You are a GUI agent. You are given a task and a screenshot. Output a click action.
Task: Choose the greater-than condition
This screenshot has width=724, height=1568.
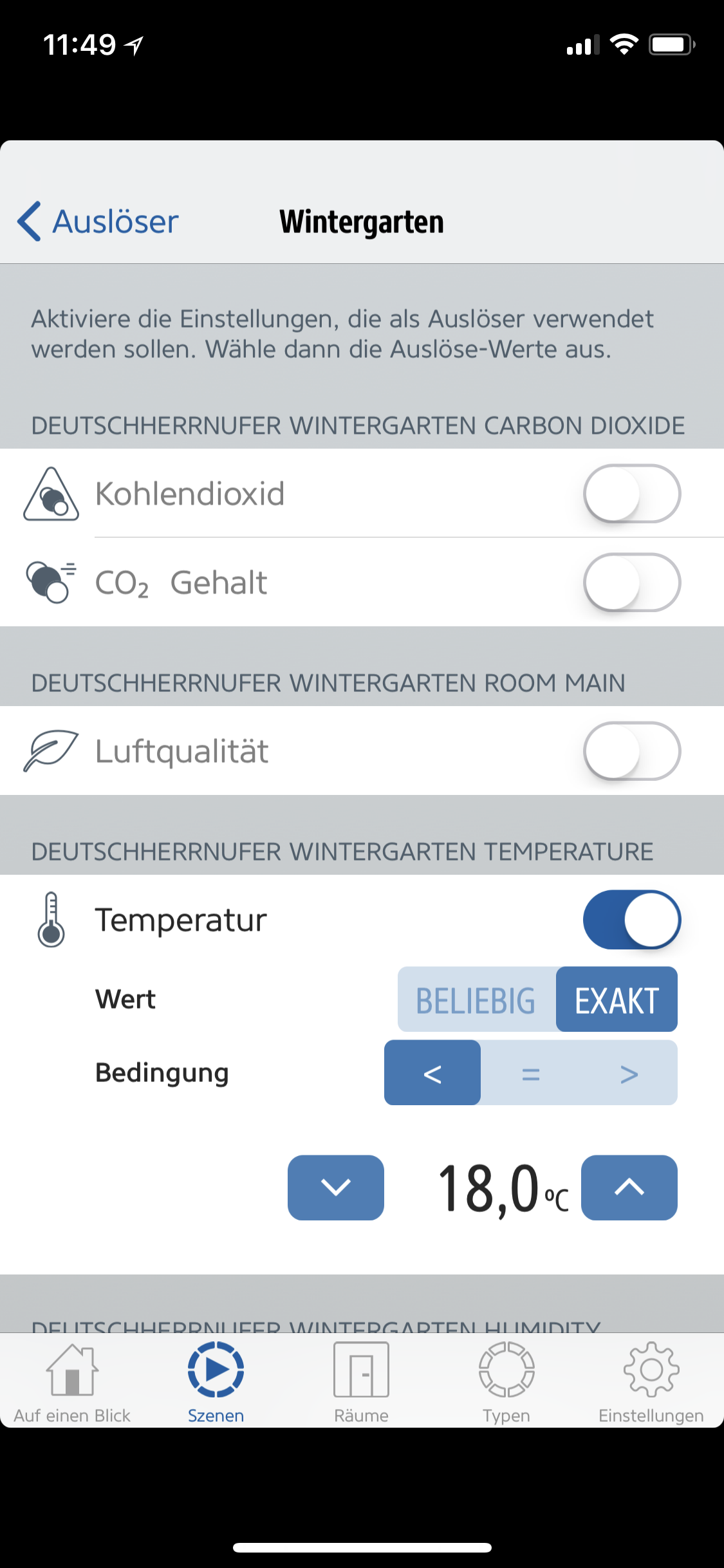click(x=629, y=1073)
